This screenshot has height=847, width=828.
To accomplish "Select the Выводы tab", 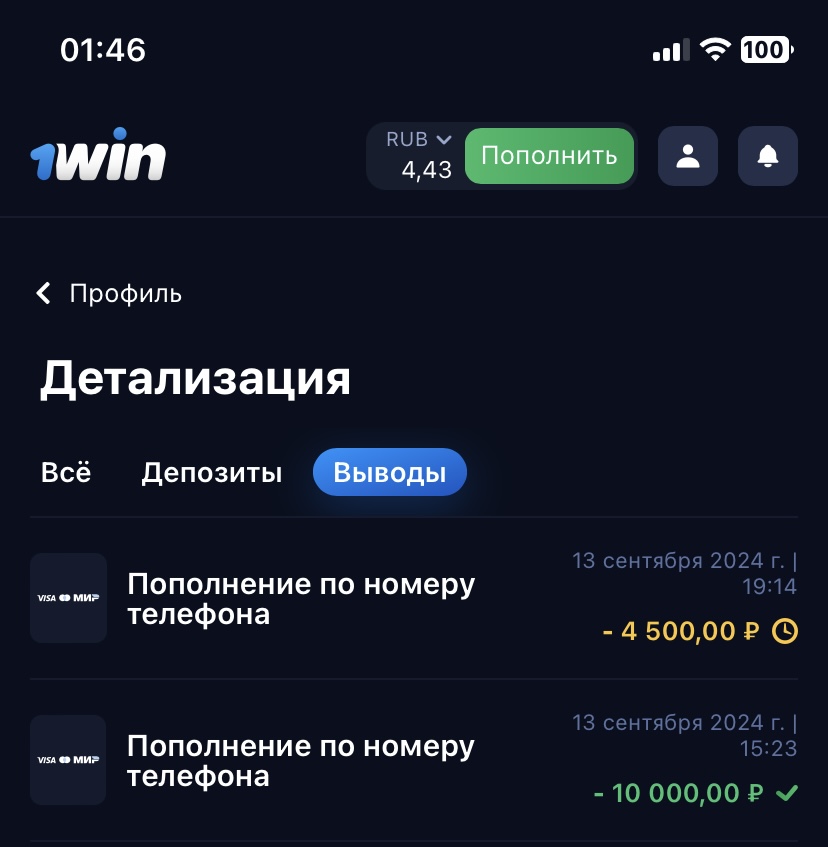I will click(389, 472).
